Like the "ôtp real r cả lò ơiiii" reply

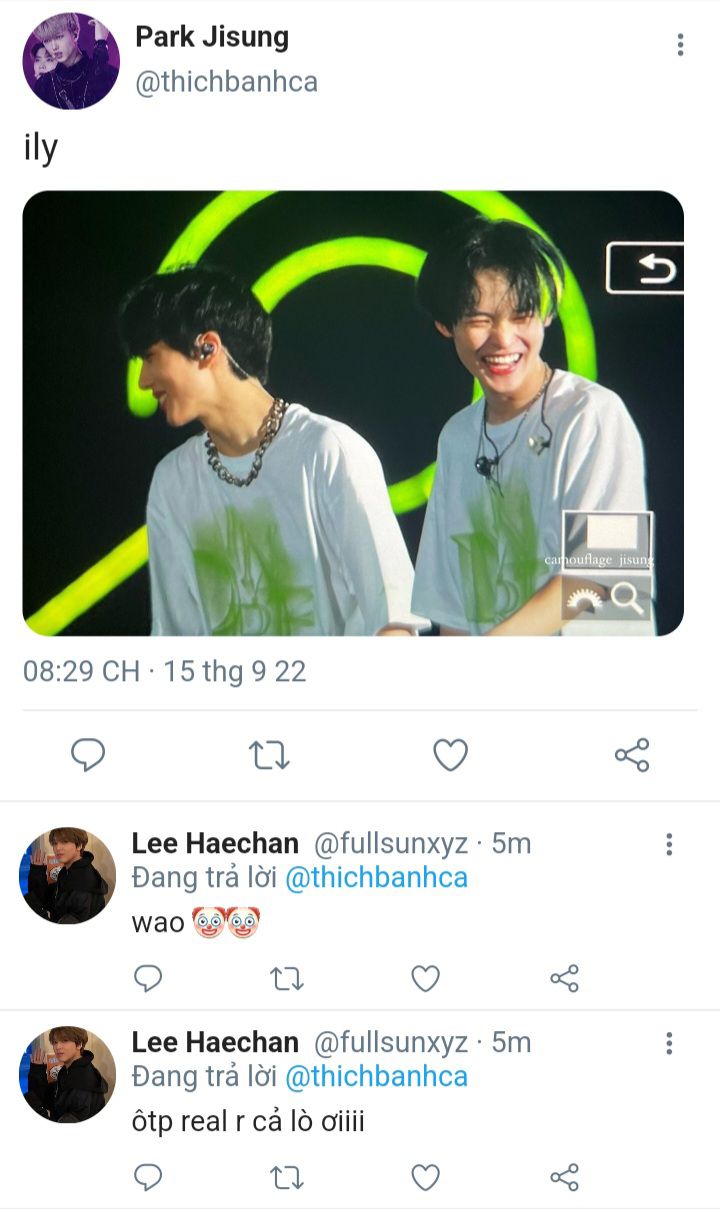(426, 1177)
